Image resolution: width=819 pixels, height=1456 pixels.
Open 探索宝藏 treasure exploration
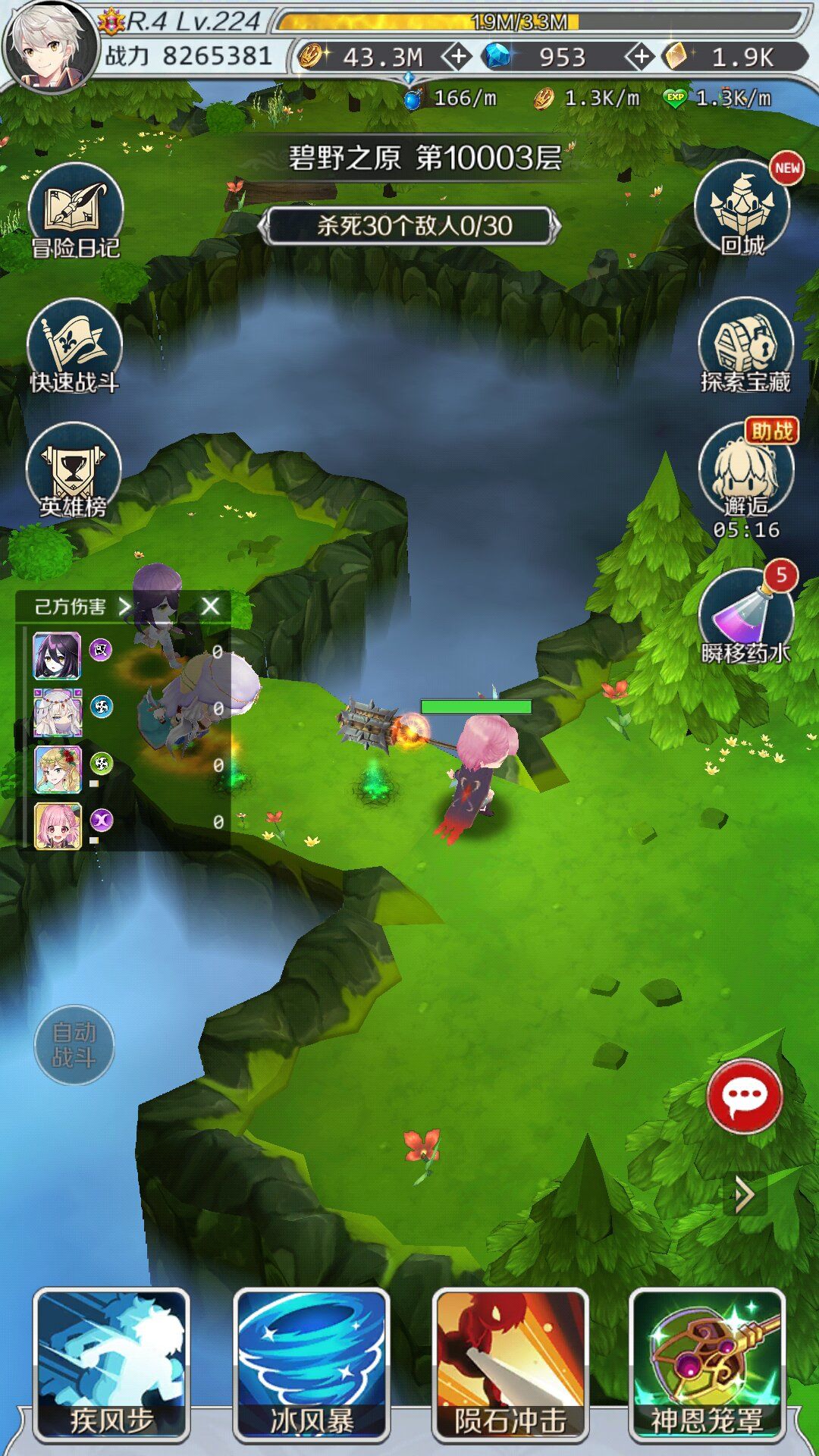tap(745, 346)
